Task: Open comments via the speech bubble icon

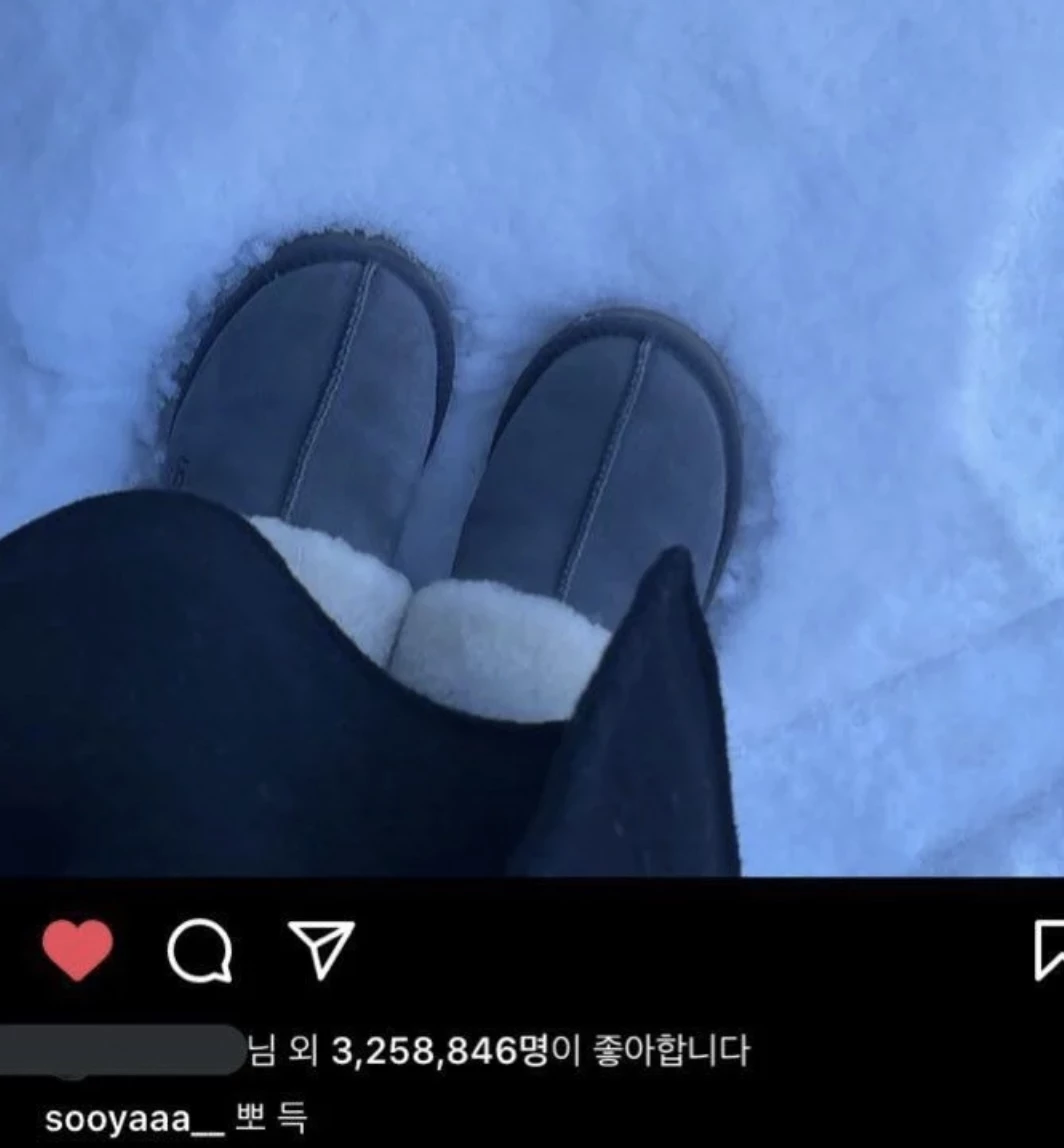Action: pos(199,950)
